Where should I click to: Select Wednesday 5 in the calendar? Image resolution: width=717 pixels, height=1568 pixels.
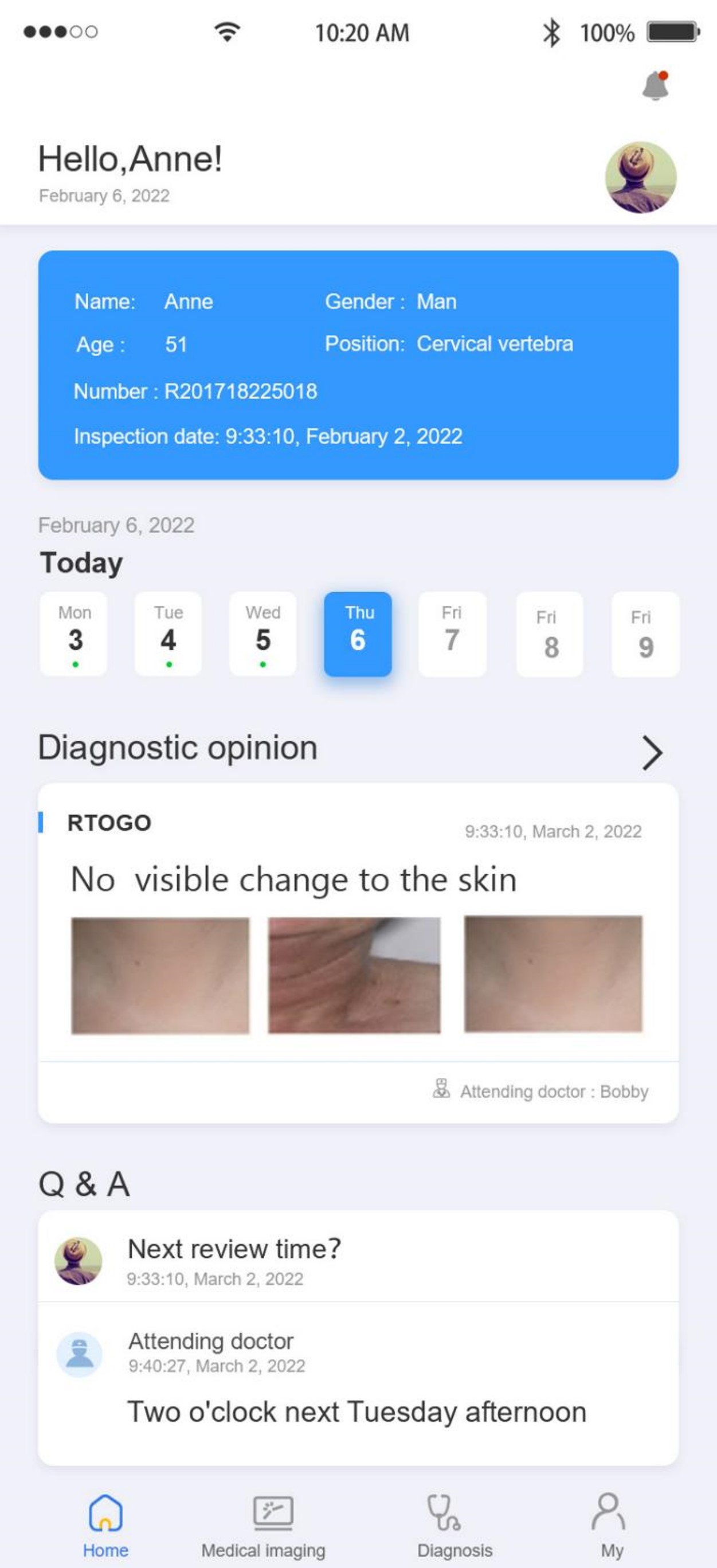point(263,634)
